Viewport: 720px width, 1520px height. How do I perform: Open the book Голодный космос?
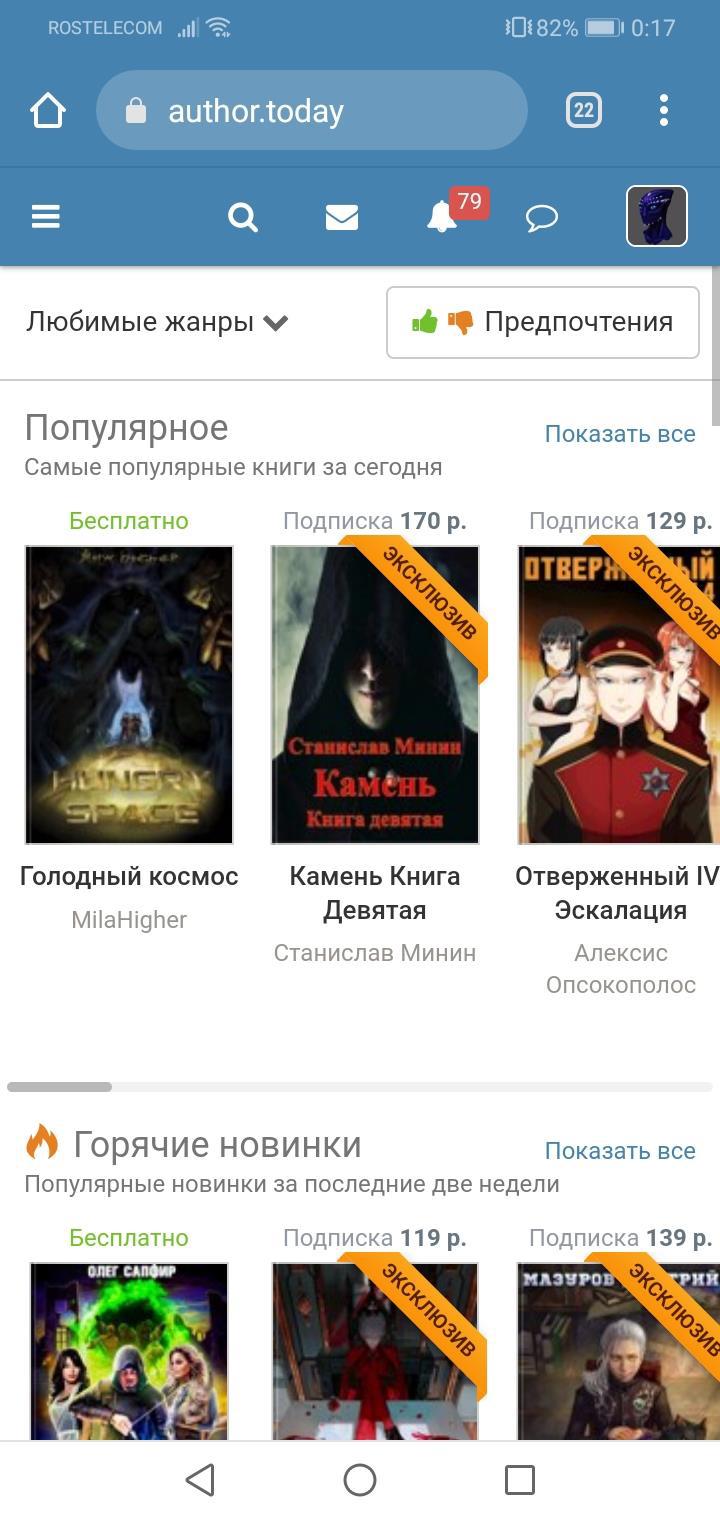point(129,694)
